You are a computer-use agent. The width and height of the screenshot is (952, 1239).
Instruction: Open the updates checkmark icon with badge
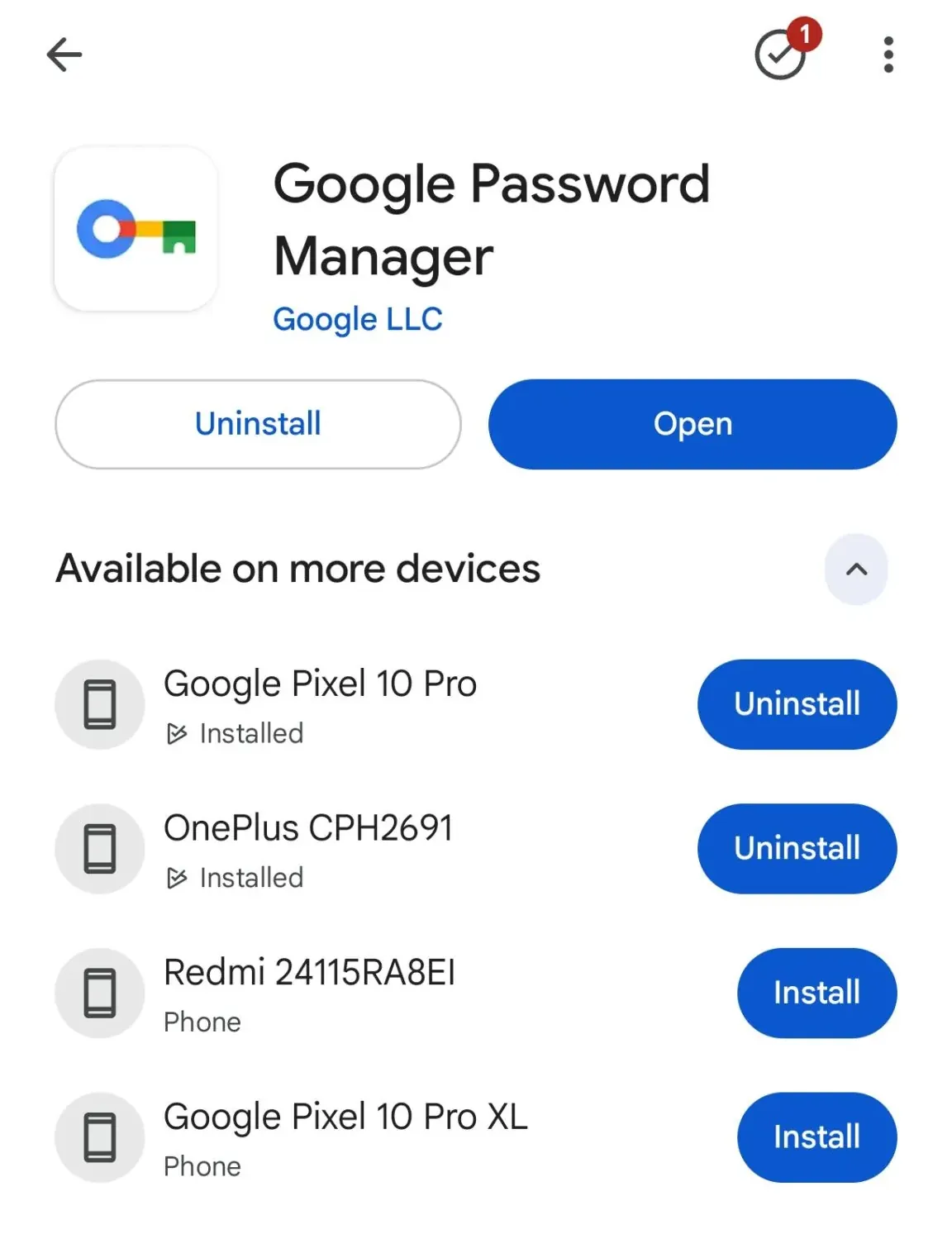pyautogui.click(x=781, y=55)
